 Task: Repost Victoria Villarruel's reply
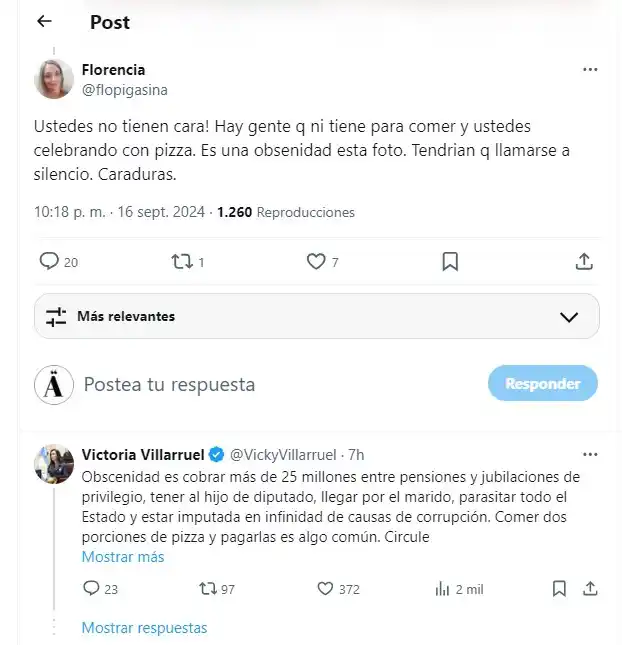point(208,589)
